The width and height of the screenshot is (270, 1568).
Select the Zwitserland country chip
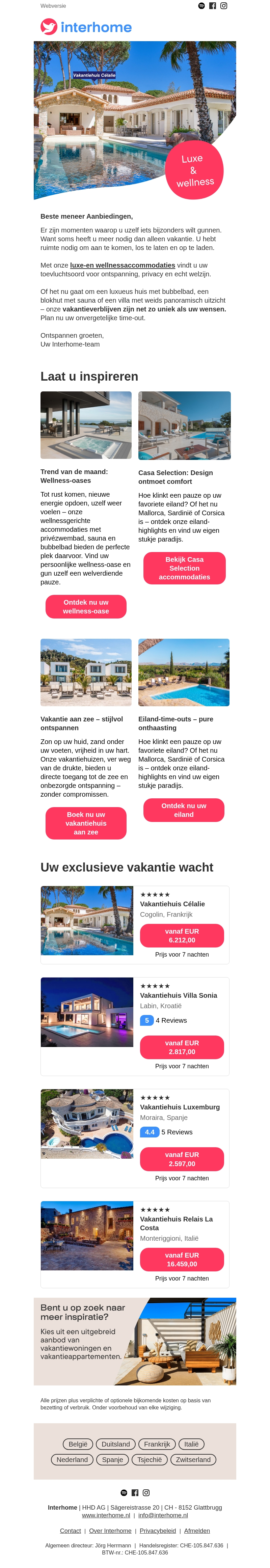pos(193,1460)
